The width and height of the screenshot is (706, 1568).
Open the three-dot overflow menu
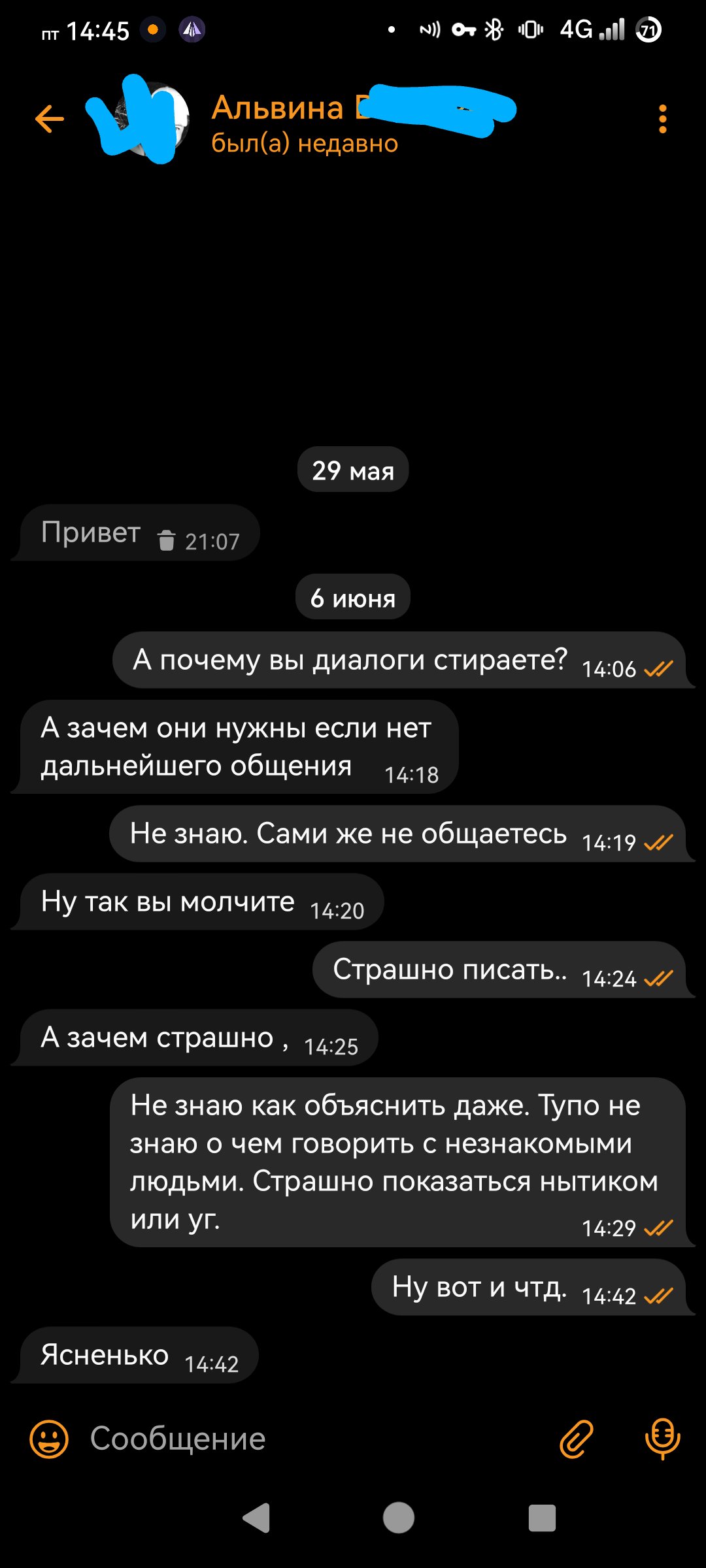(x=663, y=119)
